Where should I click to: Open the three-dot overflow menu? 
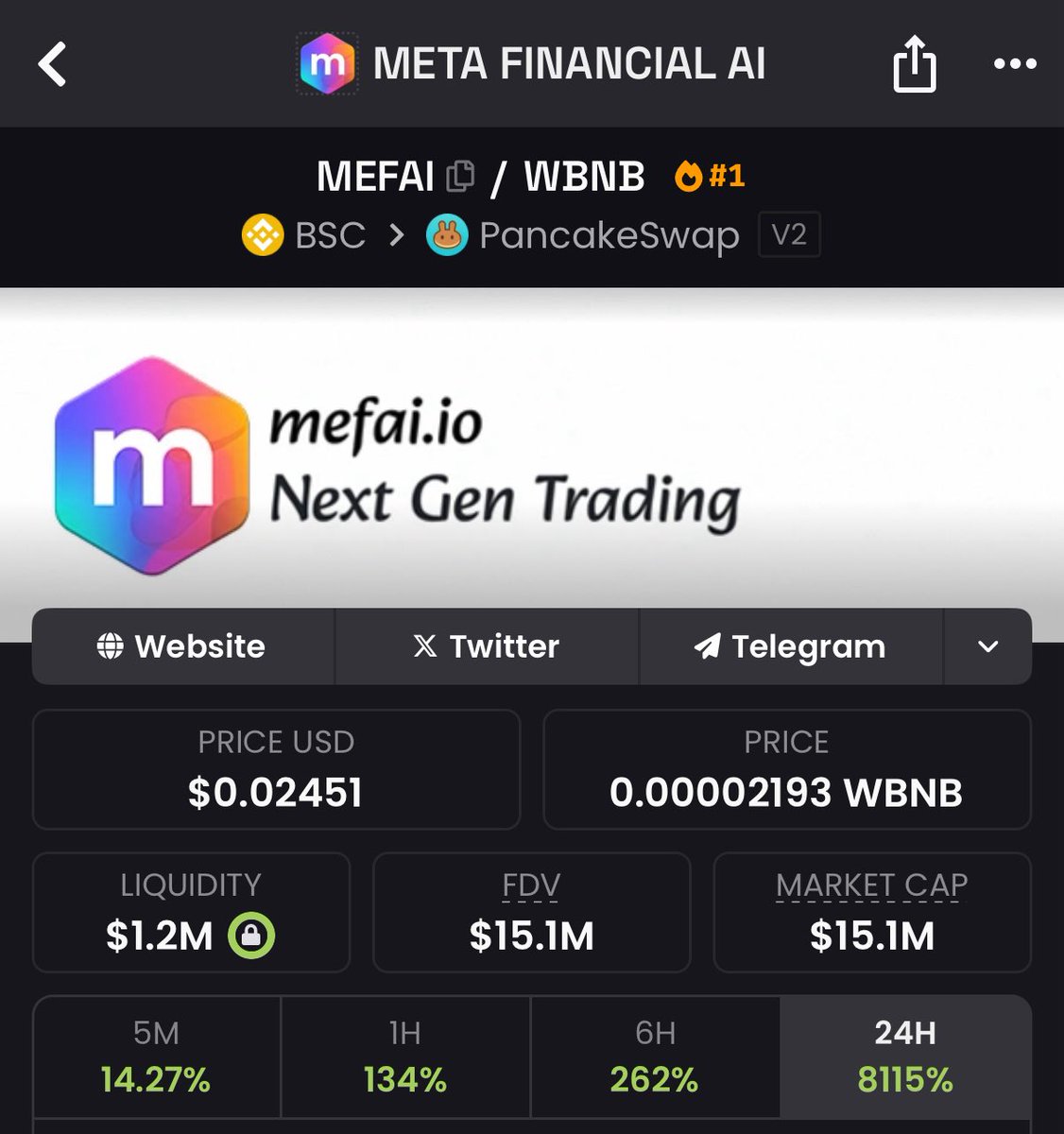click(x=1015, y=64)
